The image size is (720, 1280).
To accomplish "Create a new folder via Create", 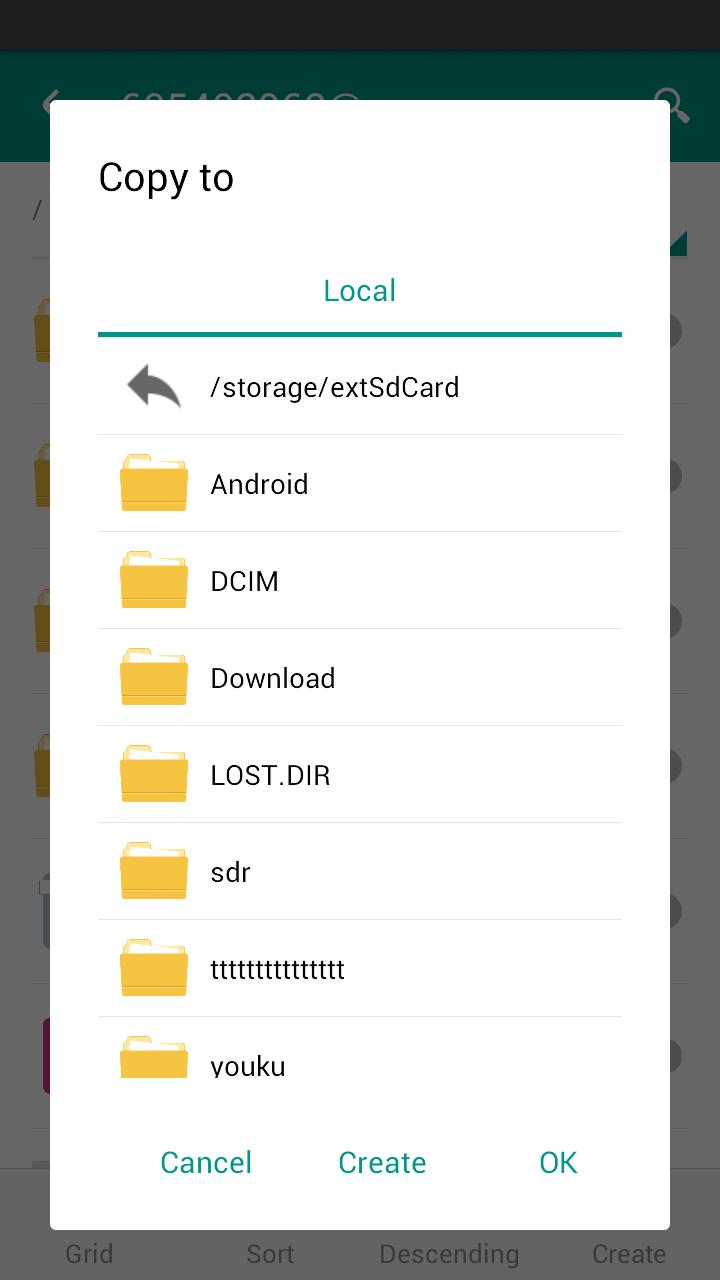I will click(382, 1162).
